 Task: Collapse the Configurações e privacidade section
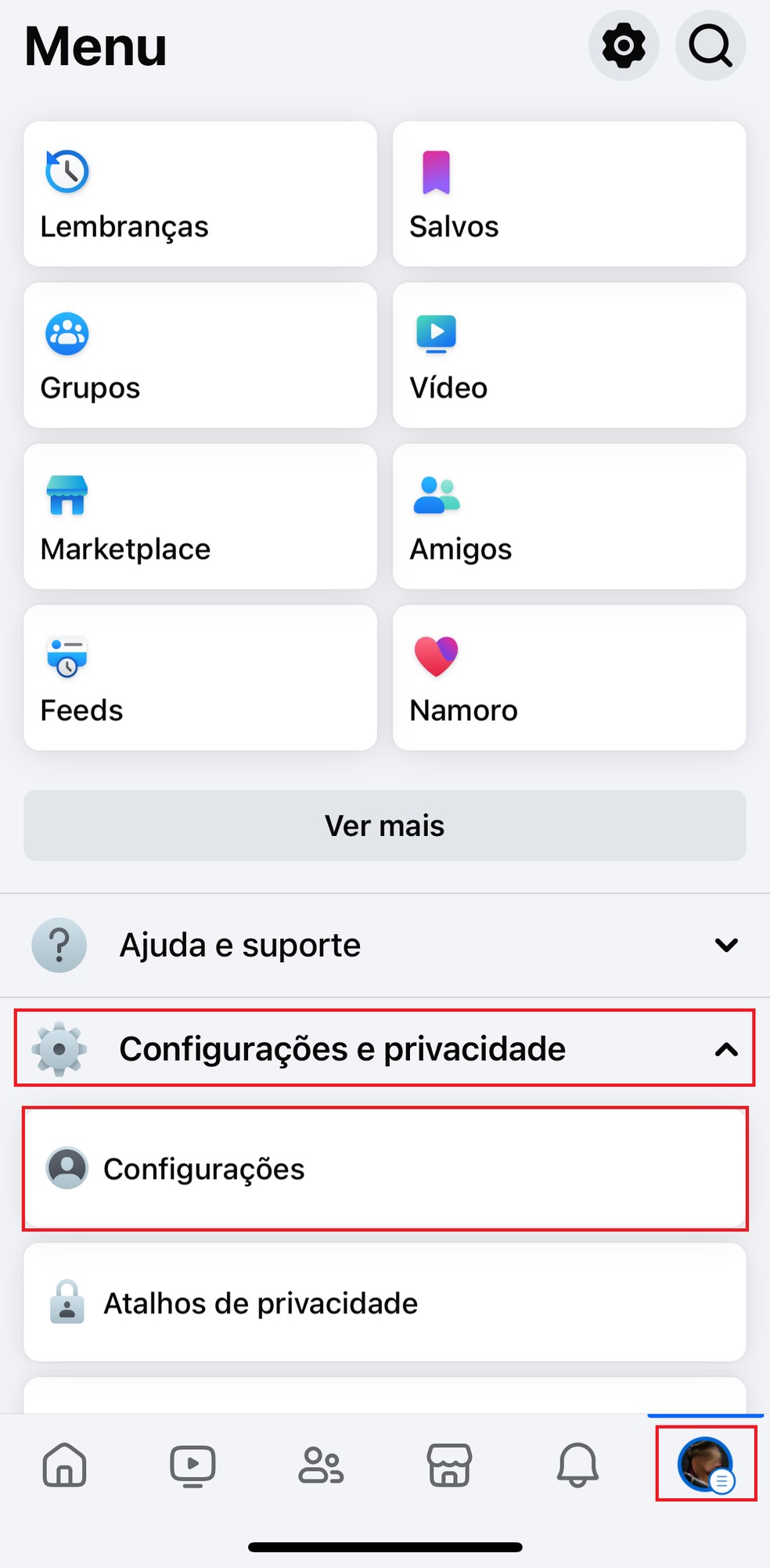point(385,1049)
